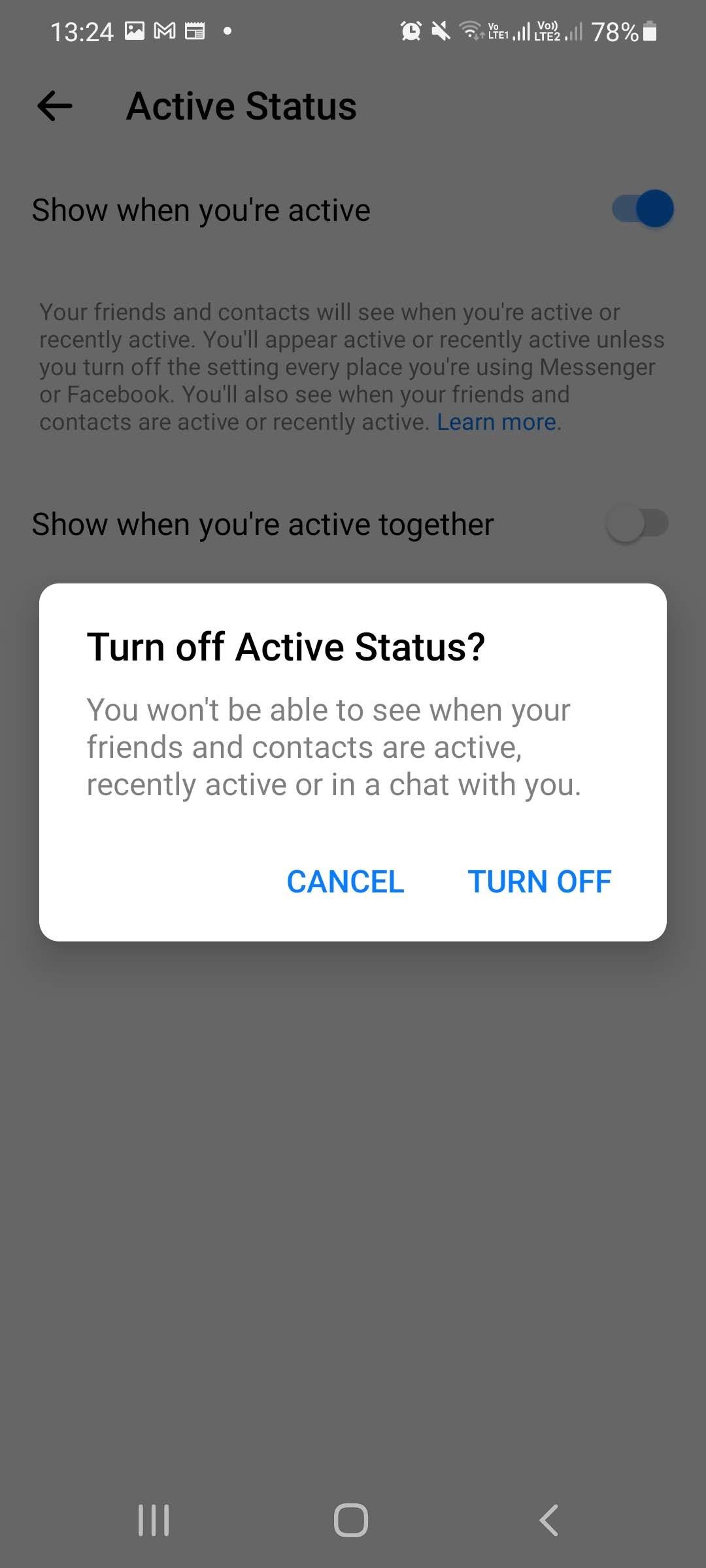This screenshot has height=1568, width=706.
Task: Confirm by tapping Turn Off
Action: (x=539, y=881)
